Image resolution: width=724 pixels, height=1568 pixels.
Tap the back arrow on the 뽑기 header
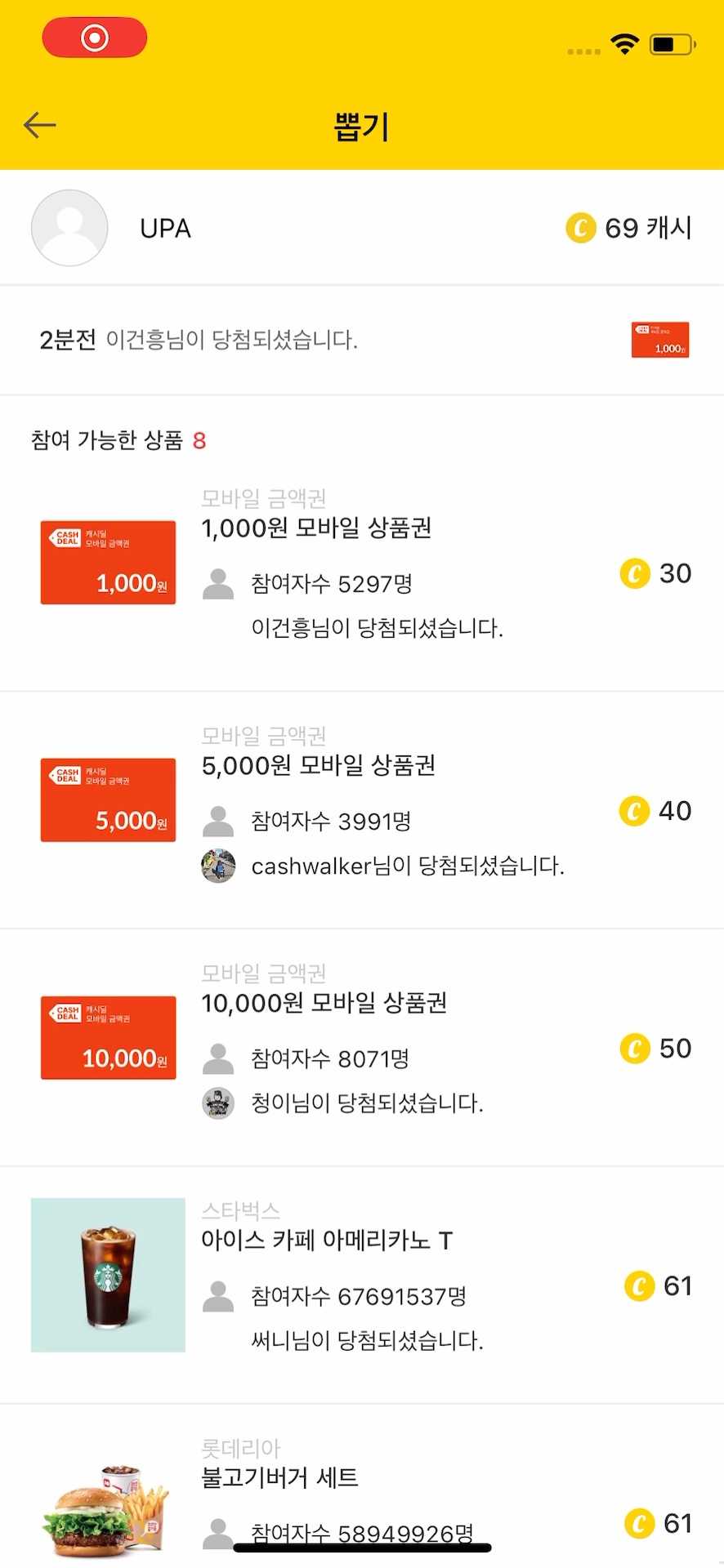click(38, 126)
